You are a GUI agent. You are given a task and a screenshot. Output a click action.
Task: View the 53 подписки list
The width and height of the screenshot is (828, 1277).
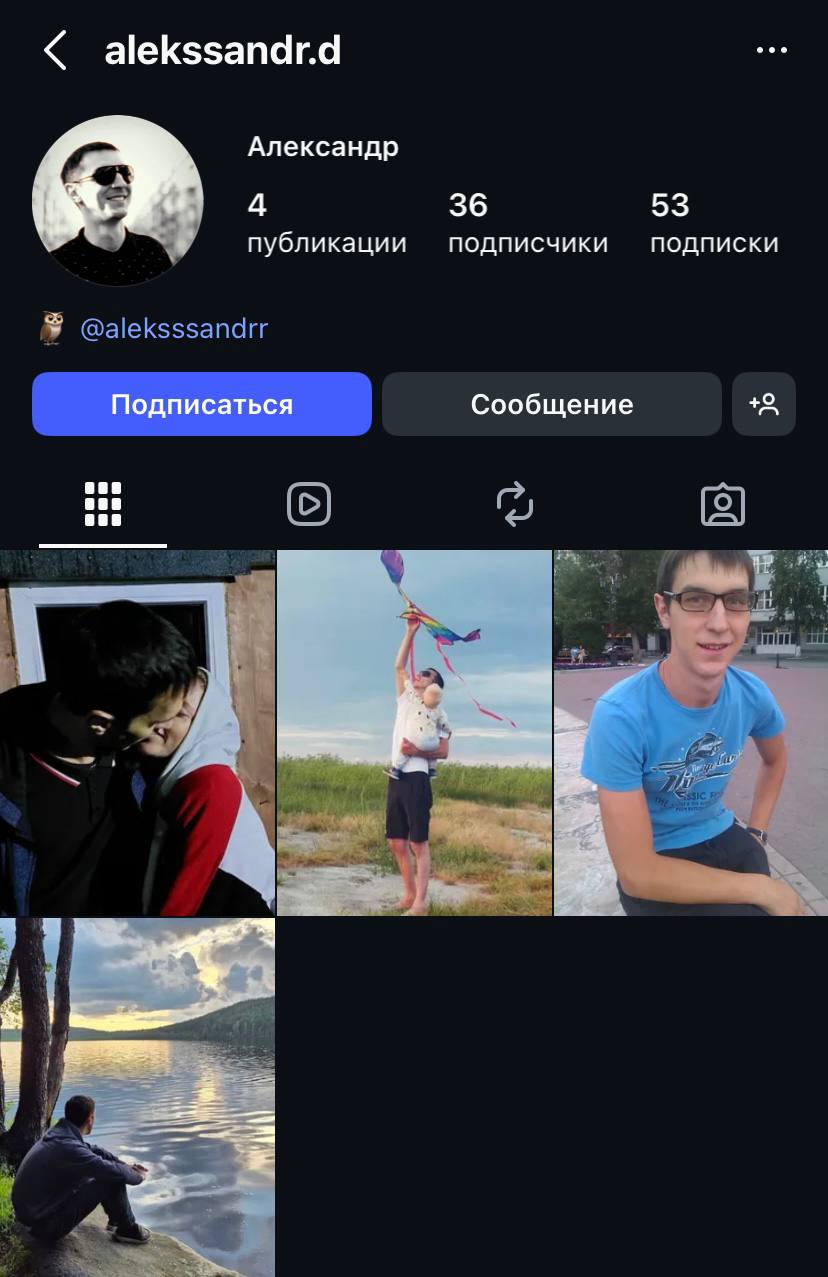pyautogui.click(x=714, y=223)
